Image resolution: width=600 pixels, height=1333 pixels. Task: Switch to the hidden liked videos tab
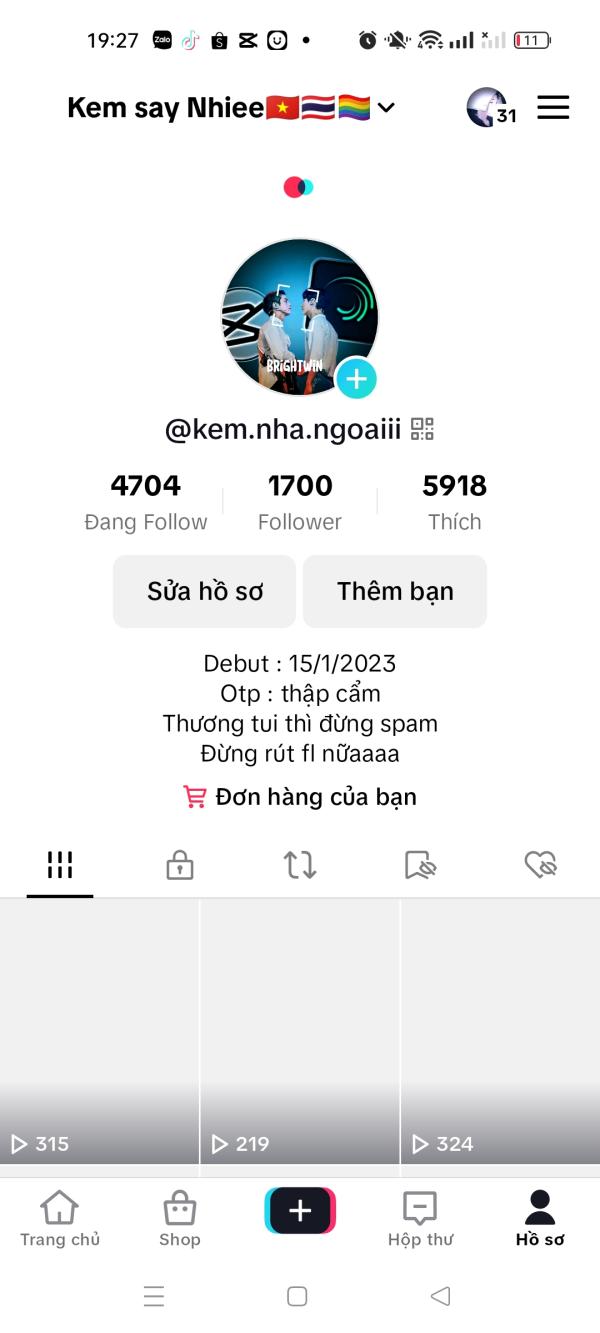pos(540,865)
